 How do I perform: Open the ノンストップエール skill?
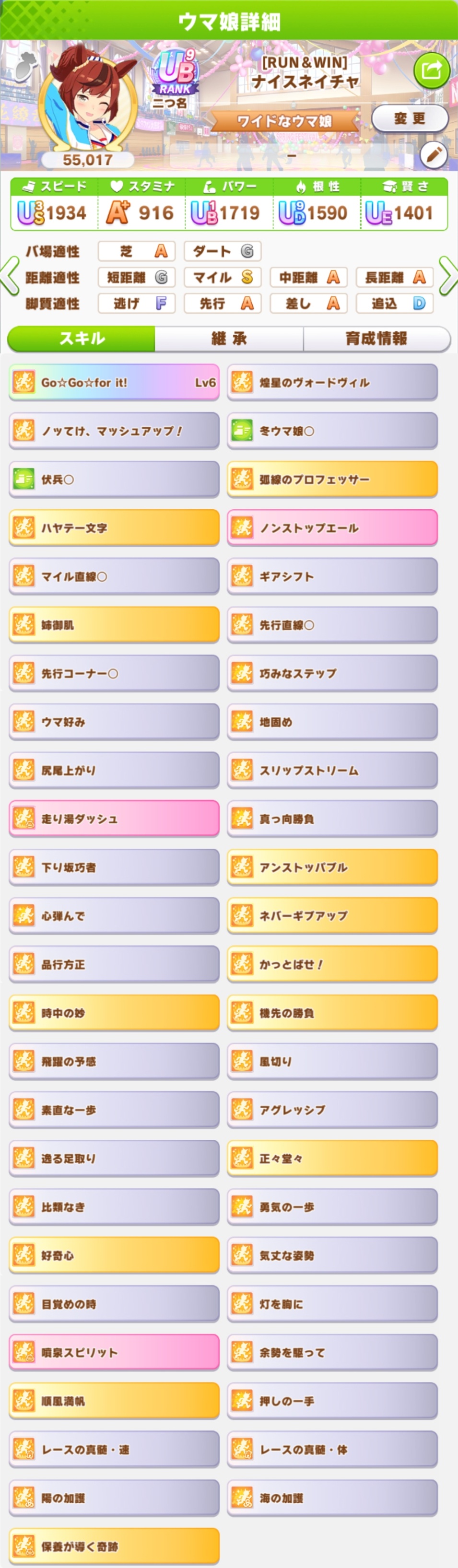pyautogui.click(x=332, y=528)
